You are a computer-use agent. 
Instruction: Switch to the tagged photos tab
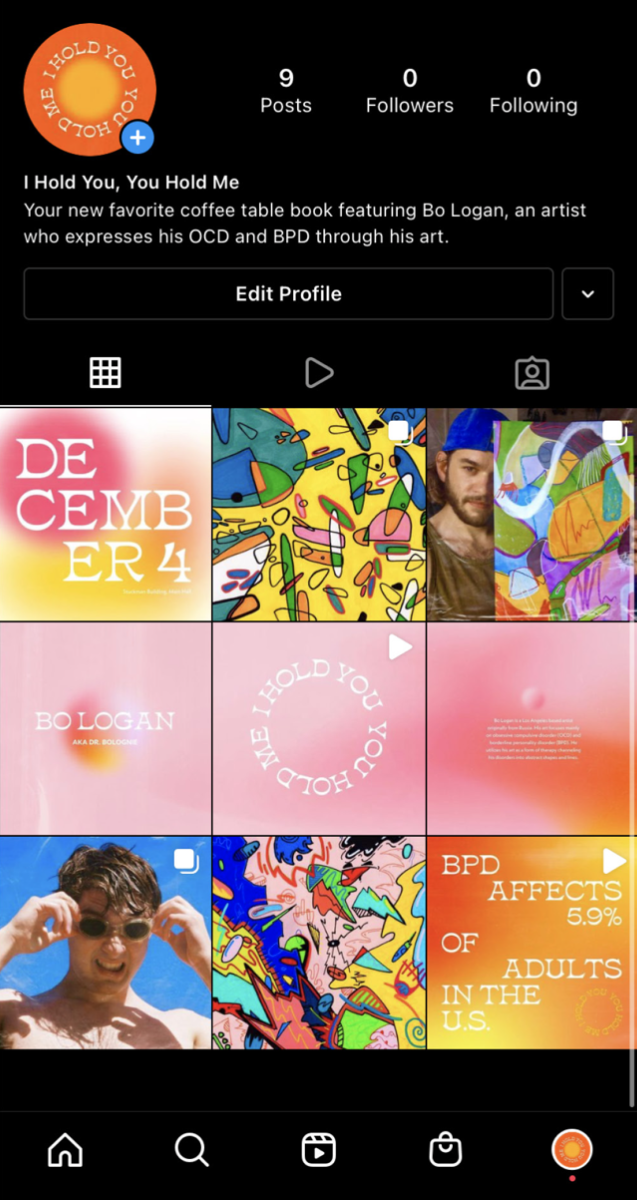pos(531,373)
